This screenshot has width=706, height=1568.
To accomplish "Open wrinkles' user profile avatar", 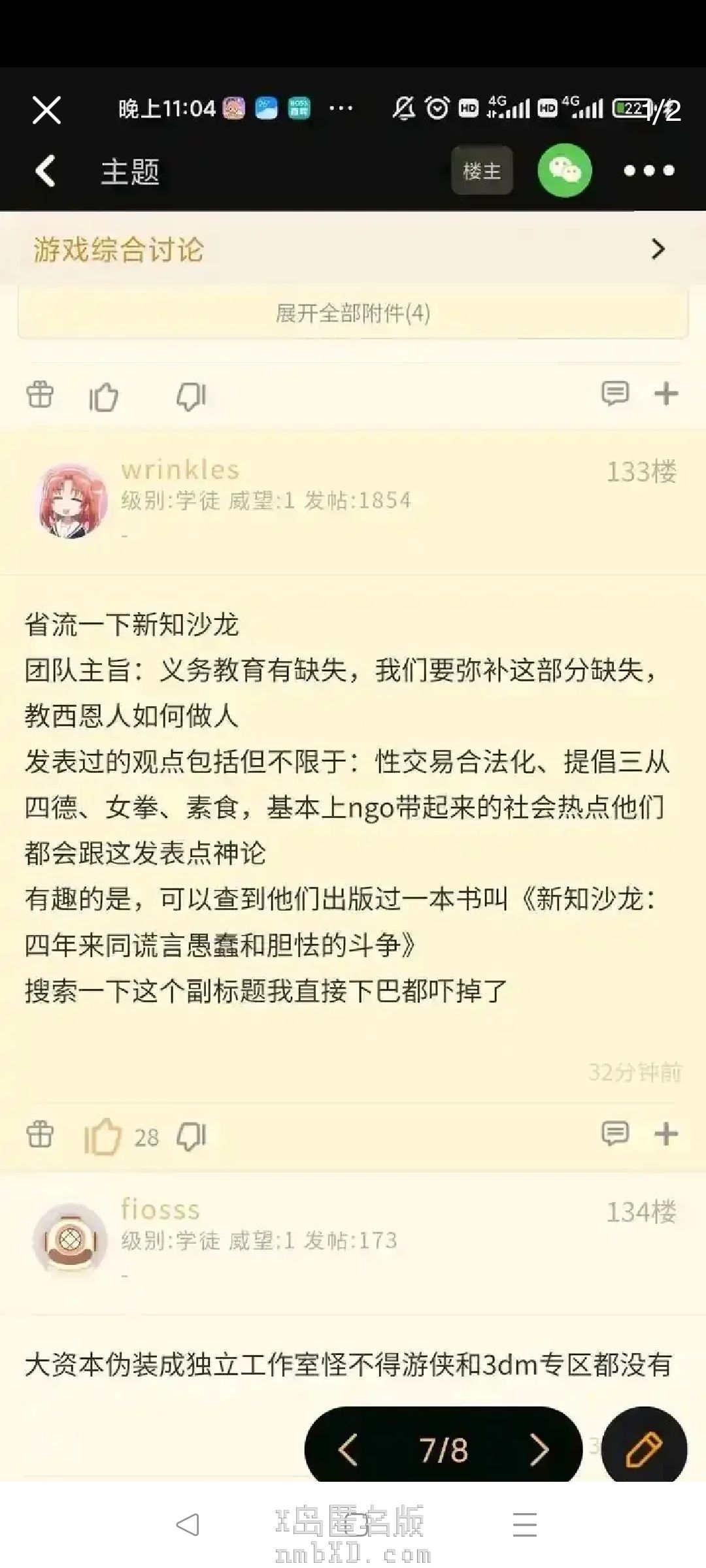I will point(71,500).
